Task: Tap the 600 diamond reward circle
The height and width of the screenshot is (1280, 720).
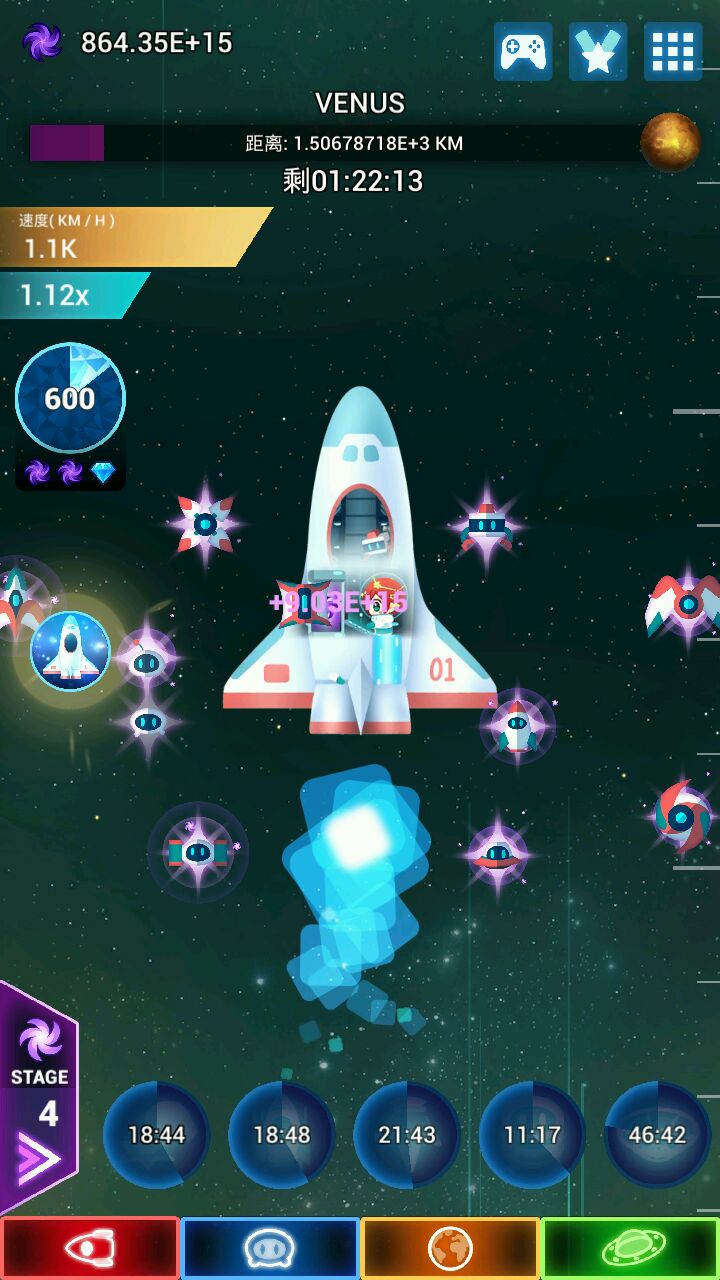Action: click(x=70, y=398)
